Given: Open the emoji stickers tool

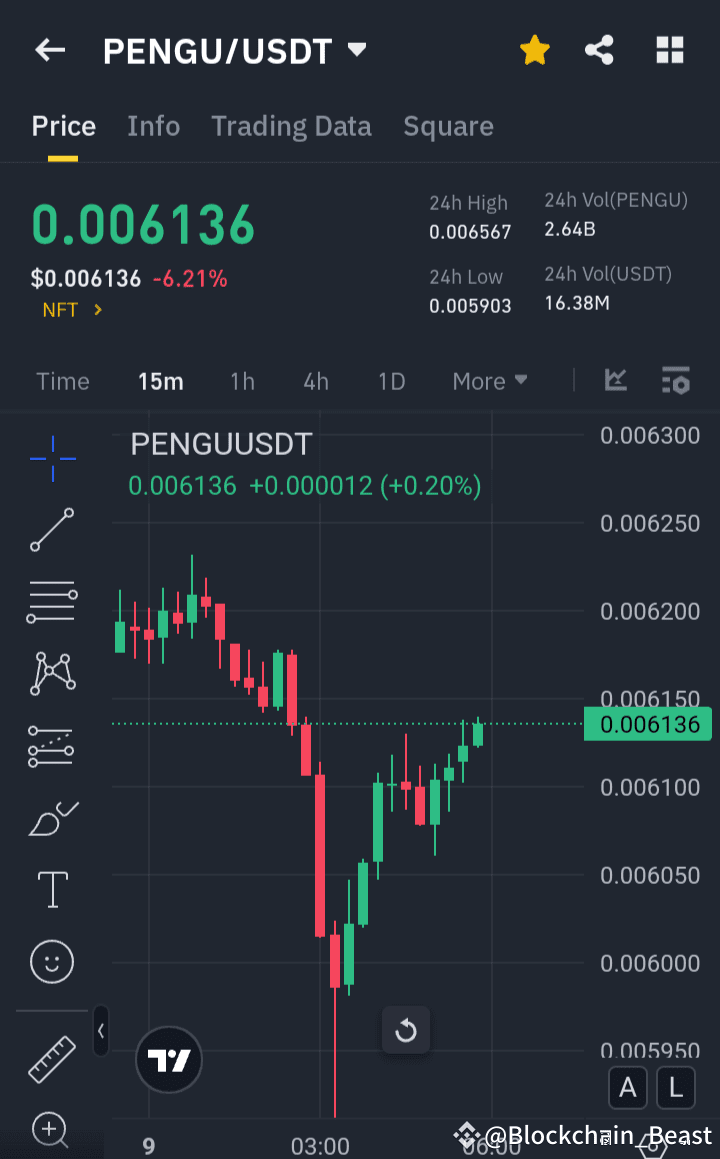Looking at the screenshot, I should (51, 961).
